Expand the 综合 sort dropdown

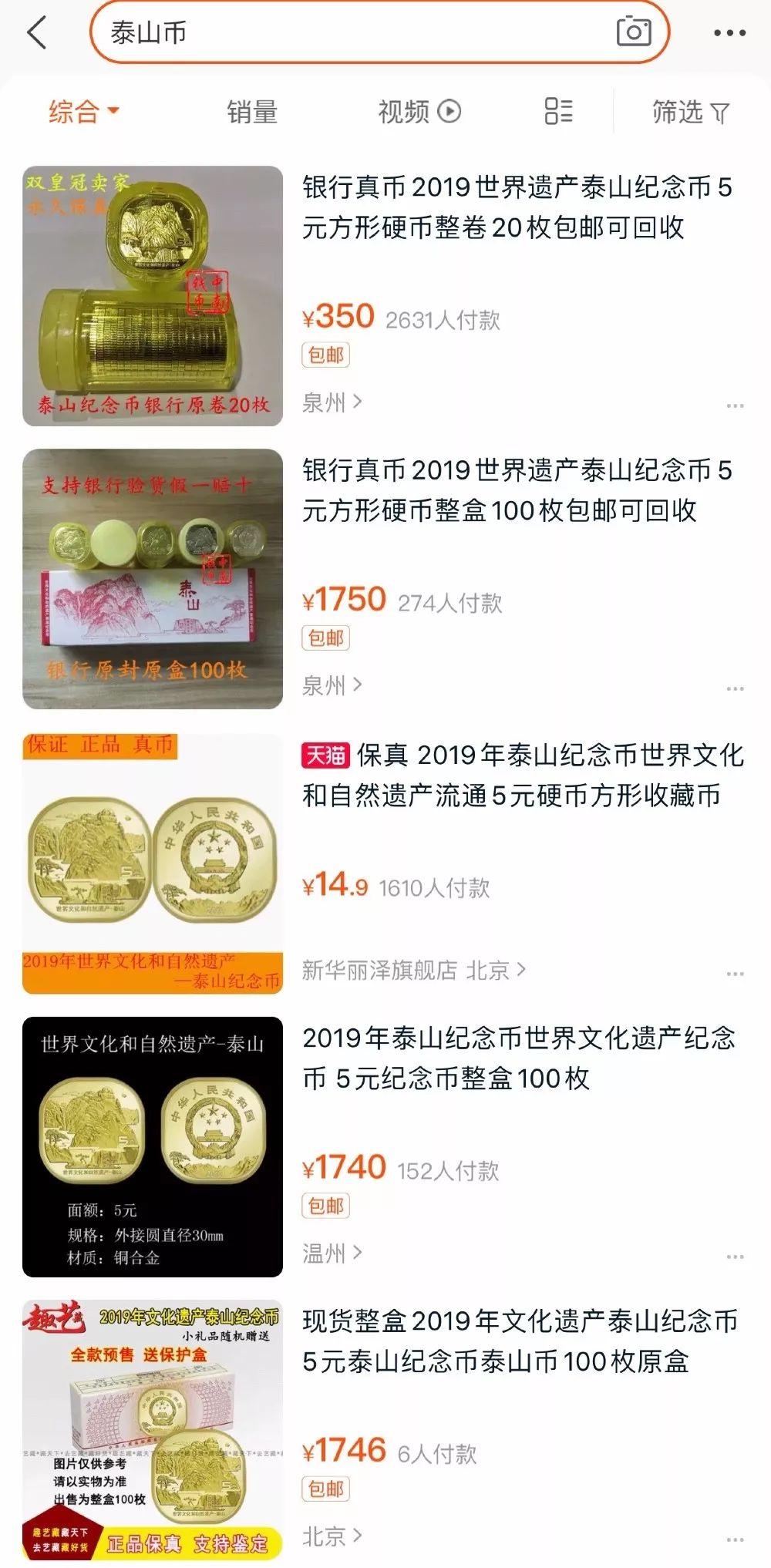pyautogui.click(x=83, y=112)
